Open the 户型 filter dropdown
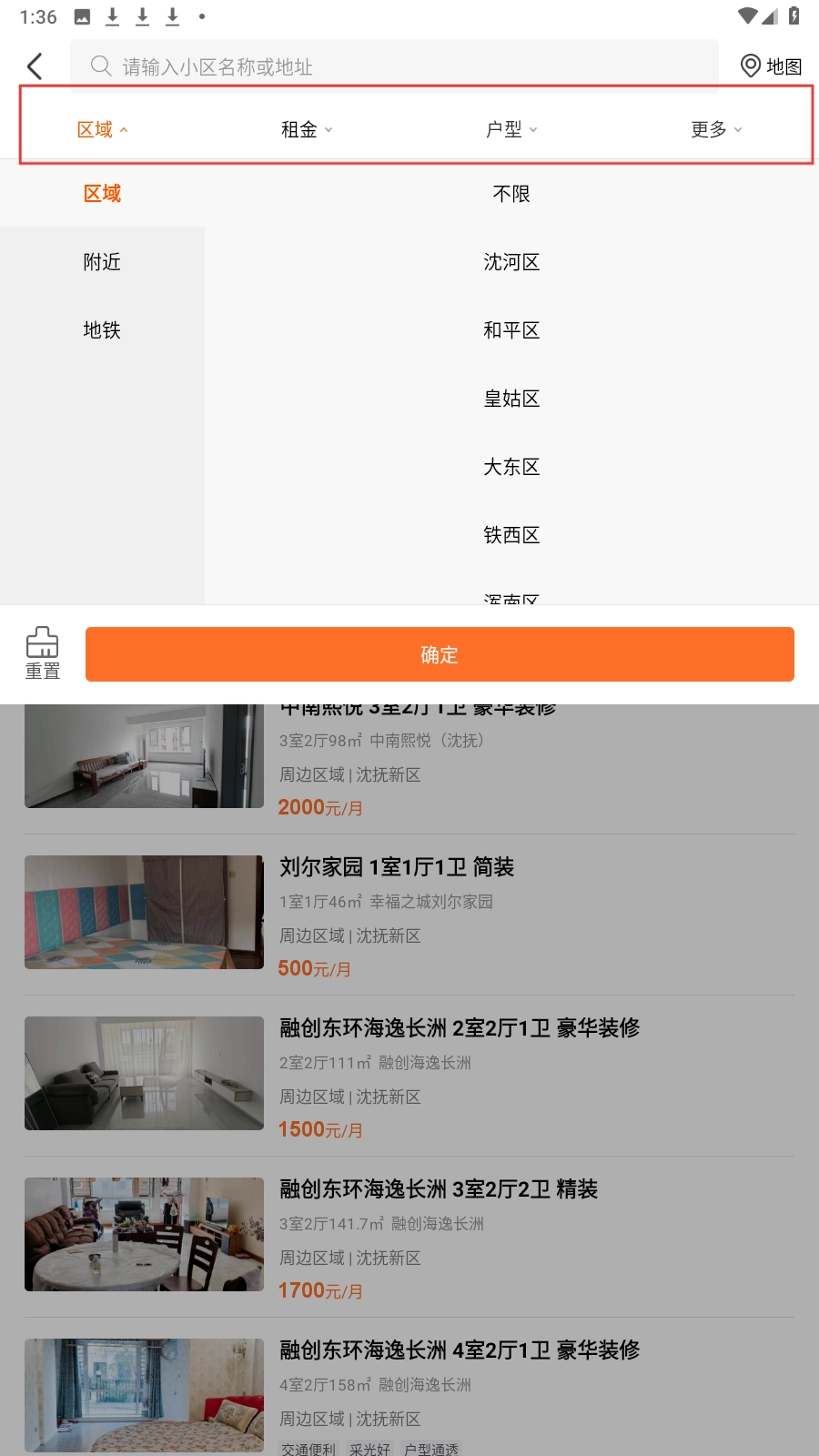 511,128
